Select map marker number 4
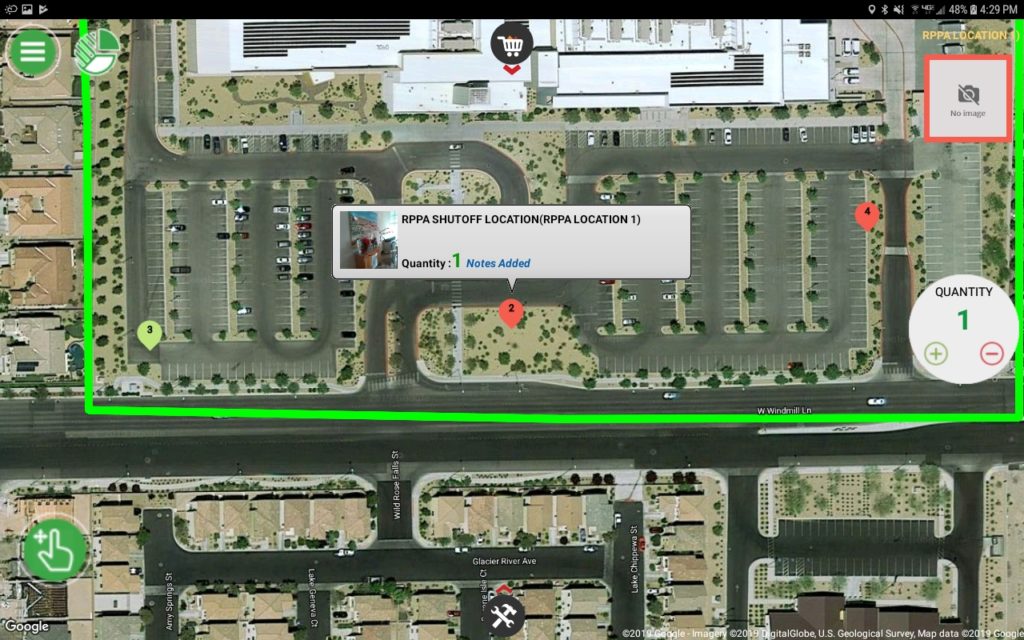This screenshot has height=640, width=1024. [x=867, y=214]
